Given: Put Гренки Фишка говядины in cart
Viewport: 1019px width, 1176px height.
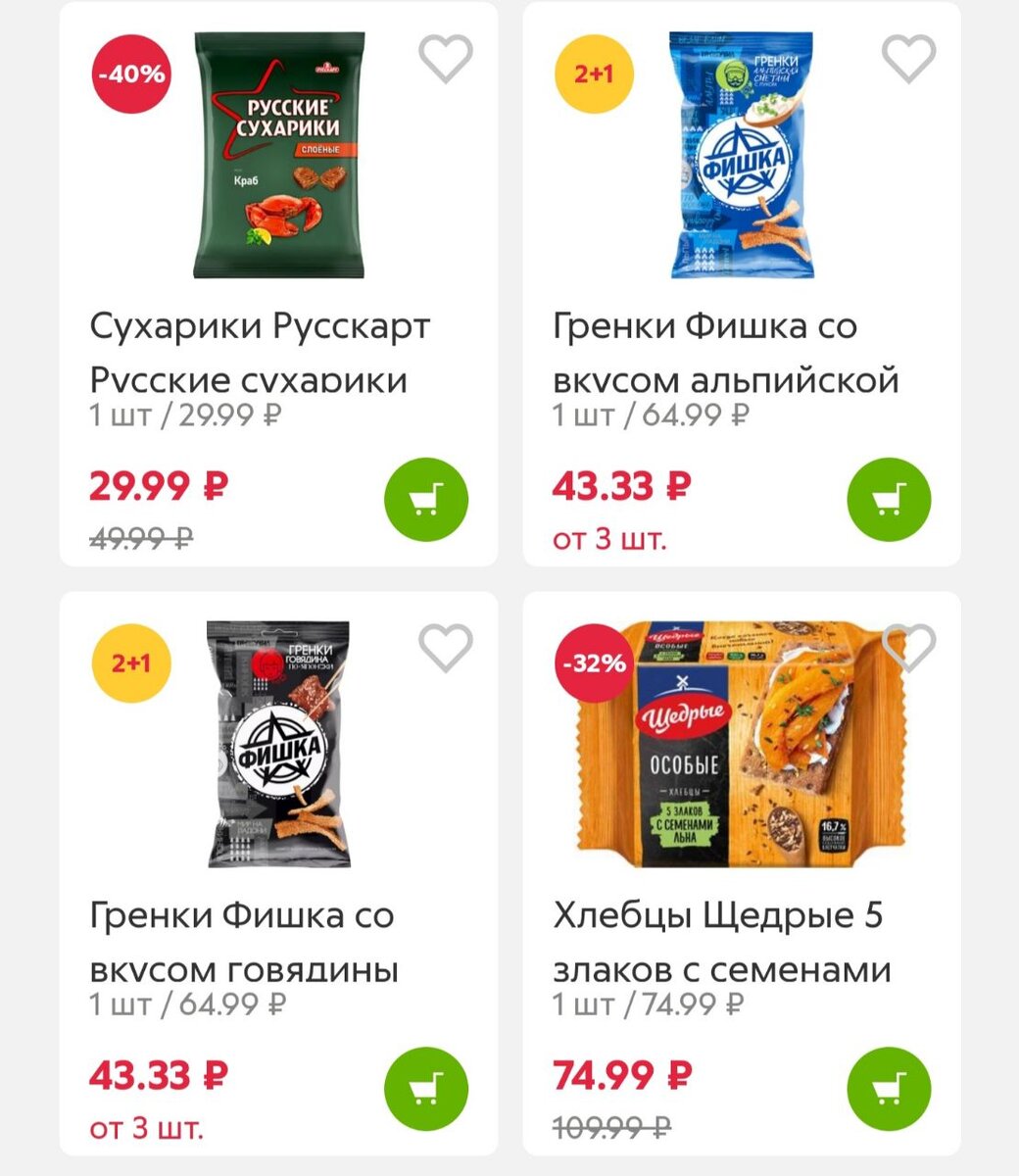Looking at the screenshot, I should click(x=426, y=1090).
